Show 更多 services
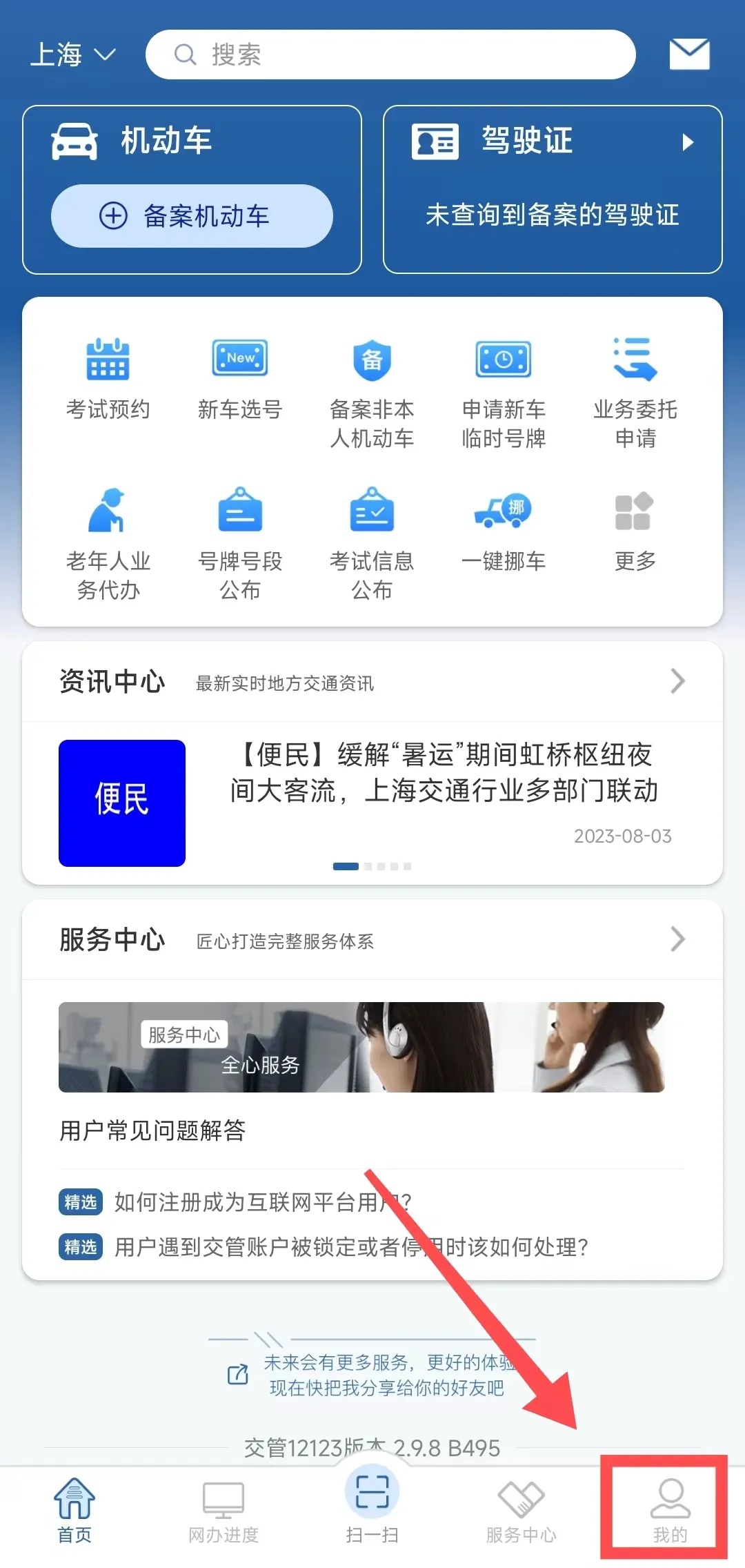The width and height of the screenshot is (745, 1568). (635, 531)
